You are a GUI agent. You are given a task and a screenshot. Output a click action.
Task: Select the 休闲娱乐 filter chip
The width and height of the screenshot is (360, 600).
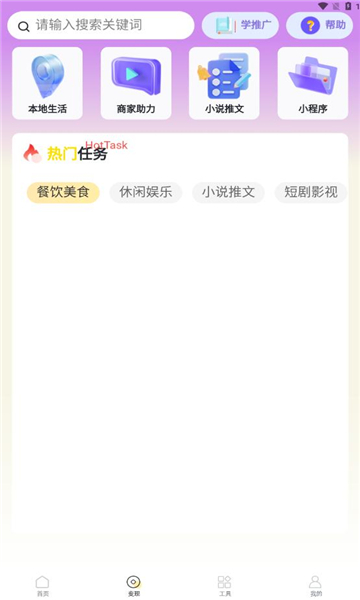point(146,192)
